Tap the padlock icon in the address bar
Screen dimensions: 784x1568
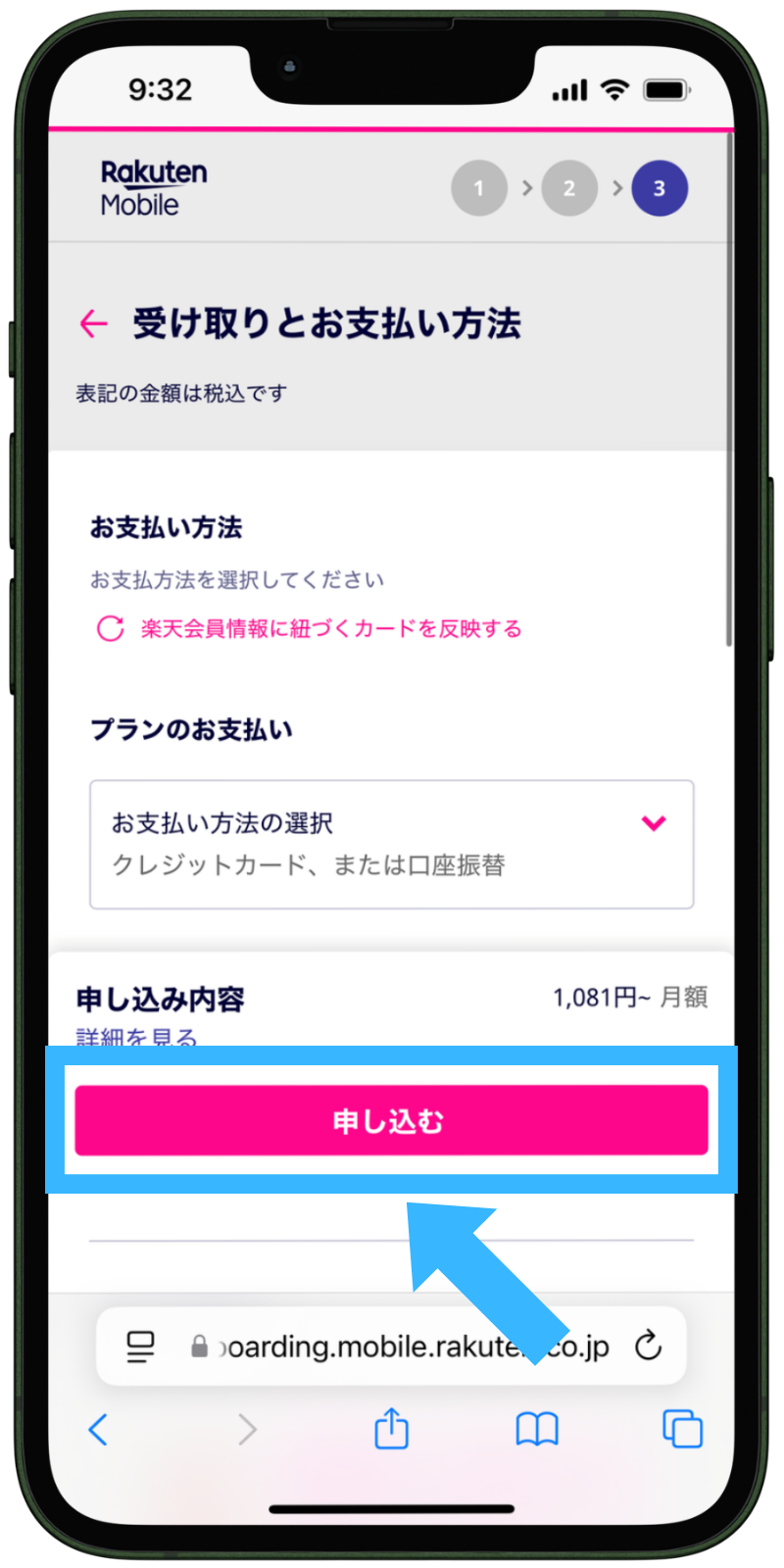[x=199, y=1346]
